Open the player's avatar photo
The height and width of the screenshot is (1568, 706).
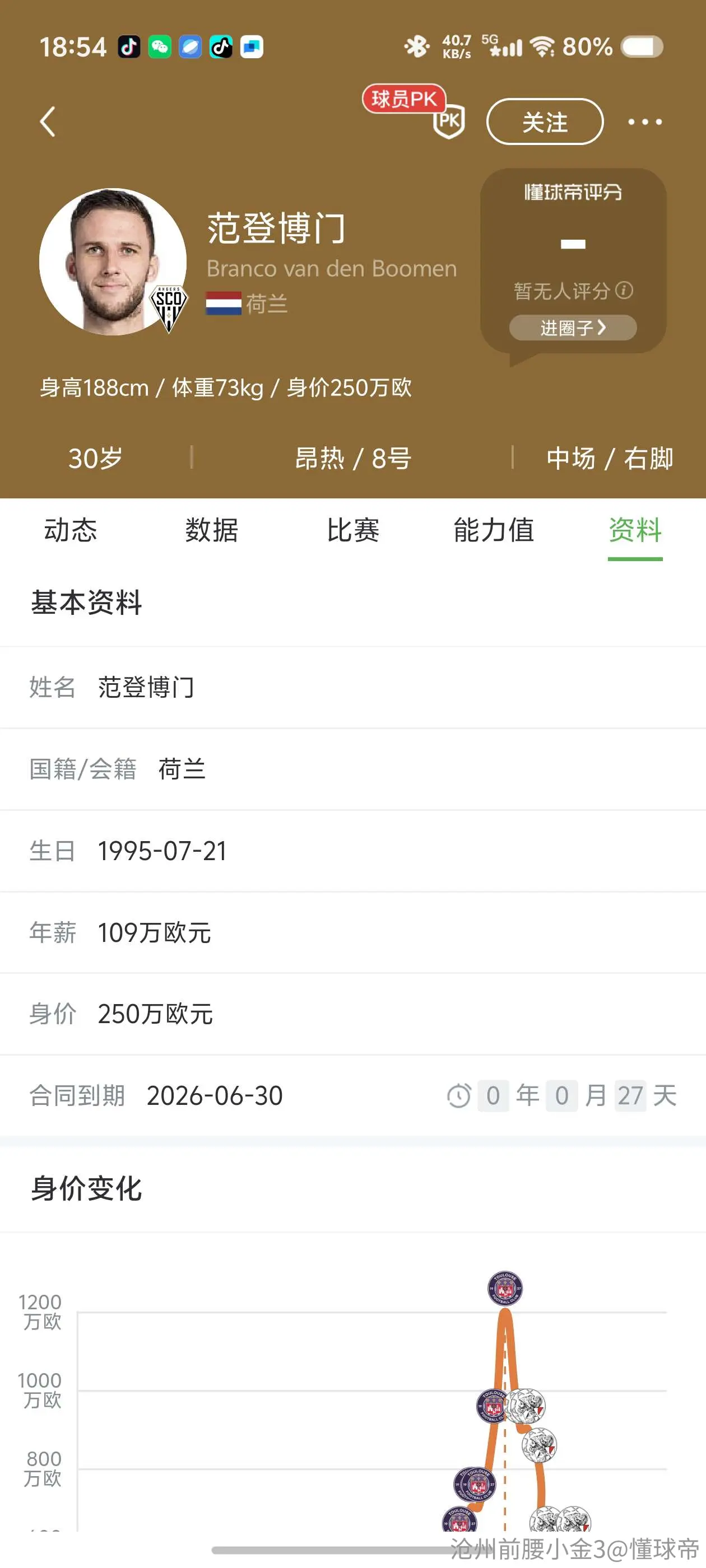click(113, 262)
